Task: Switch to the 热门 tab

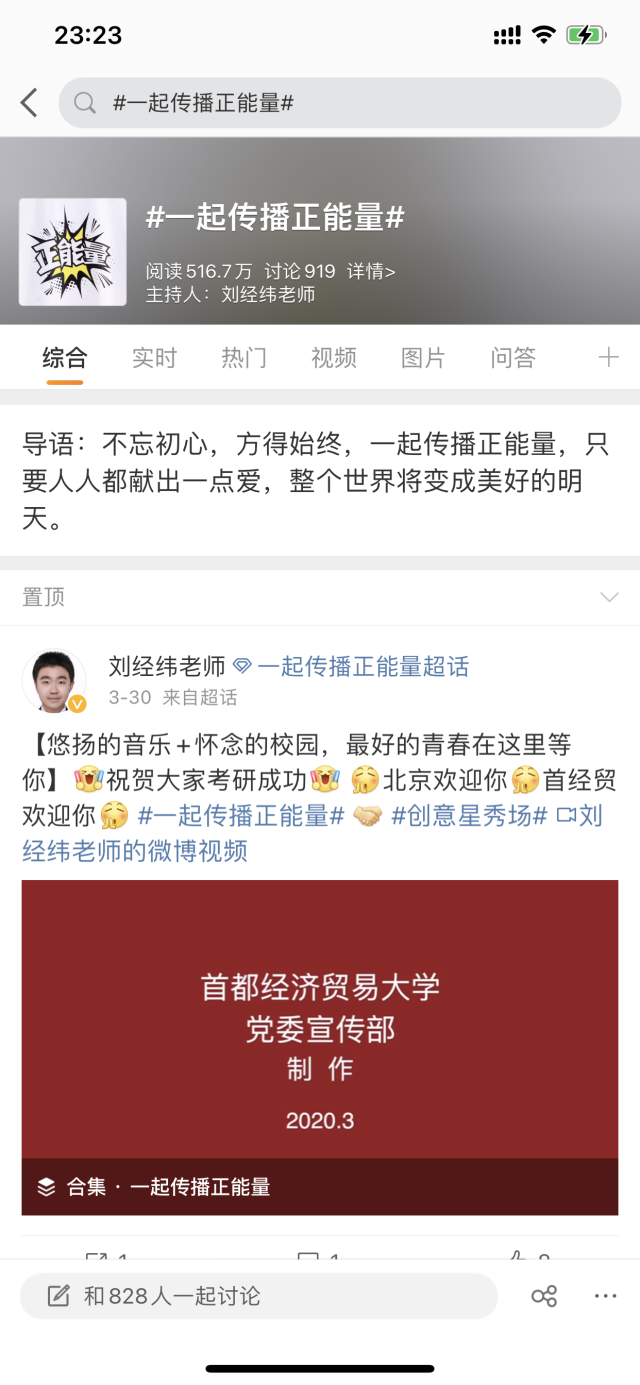Action: [x=244, y=358]
